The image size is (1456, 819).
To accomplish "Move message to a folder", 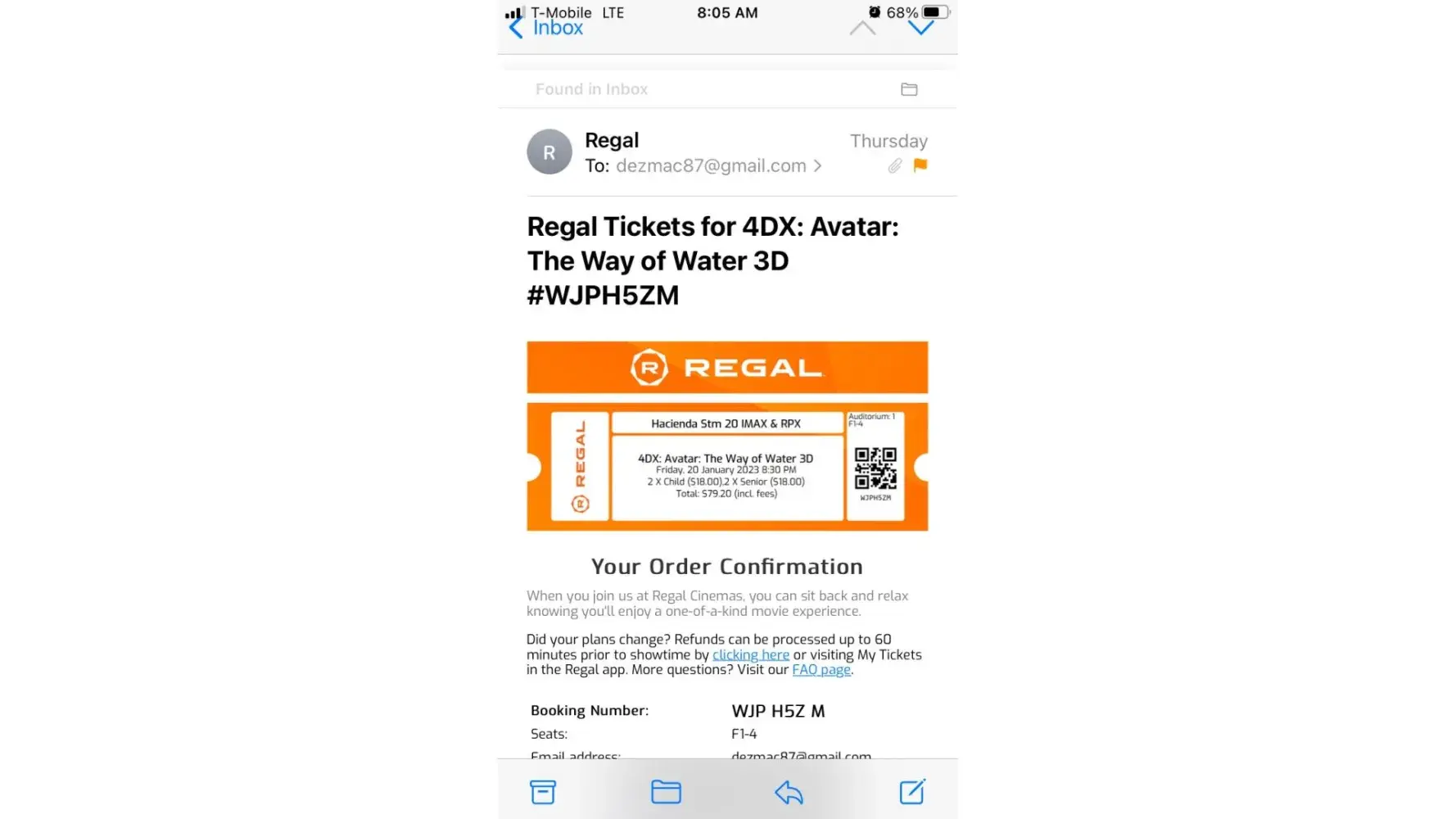I will coord(666,792).
